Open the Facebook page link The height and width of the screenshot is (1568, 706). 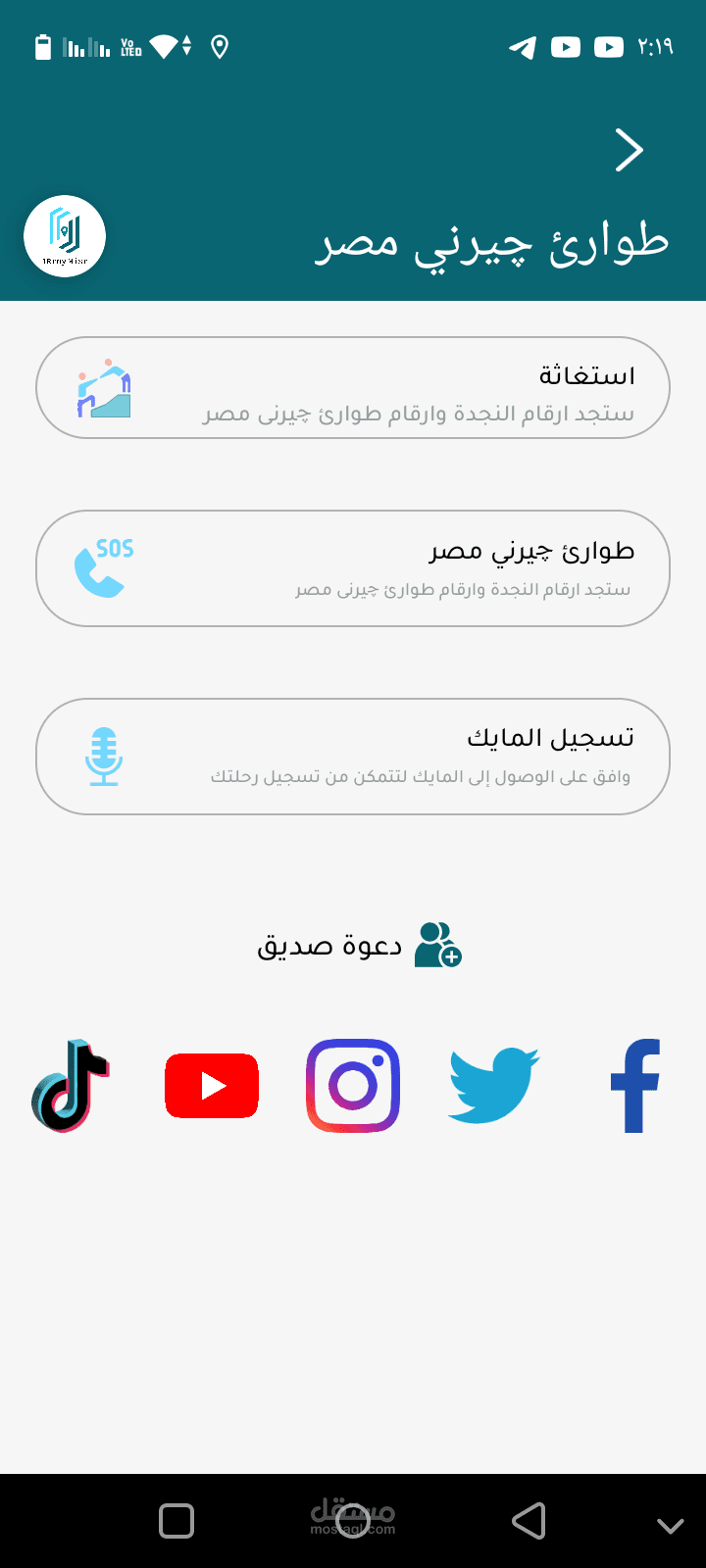635,1086
